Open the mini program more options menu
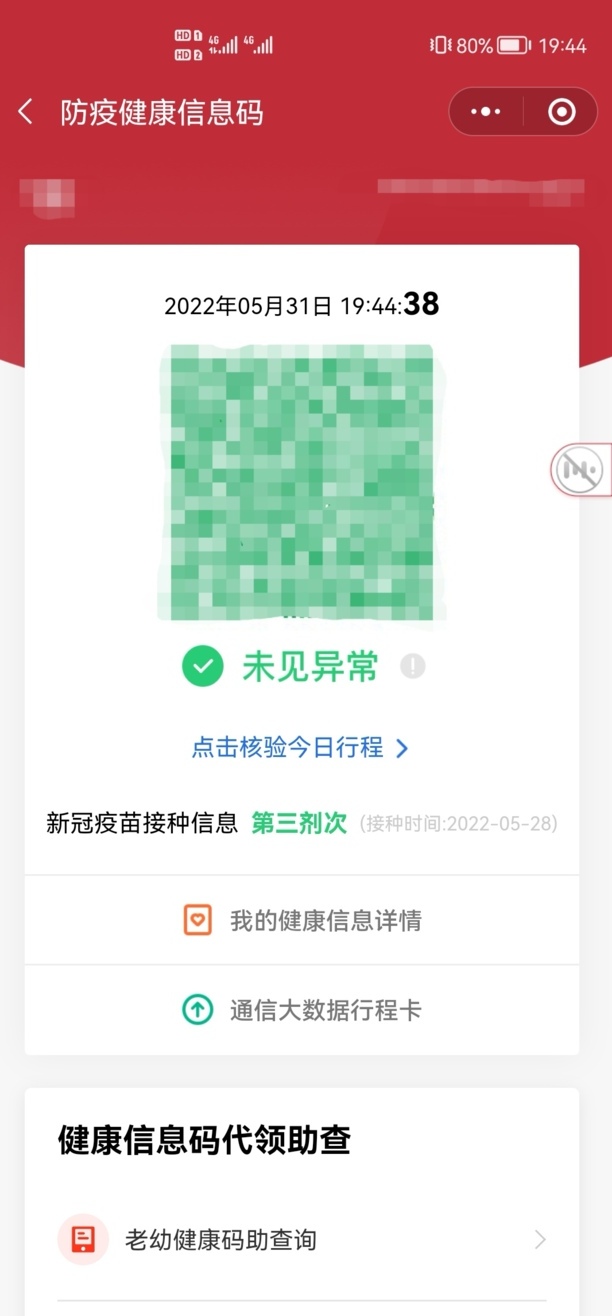This screenshot has height=1316, width=612. click(485, 112)
